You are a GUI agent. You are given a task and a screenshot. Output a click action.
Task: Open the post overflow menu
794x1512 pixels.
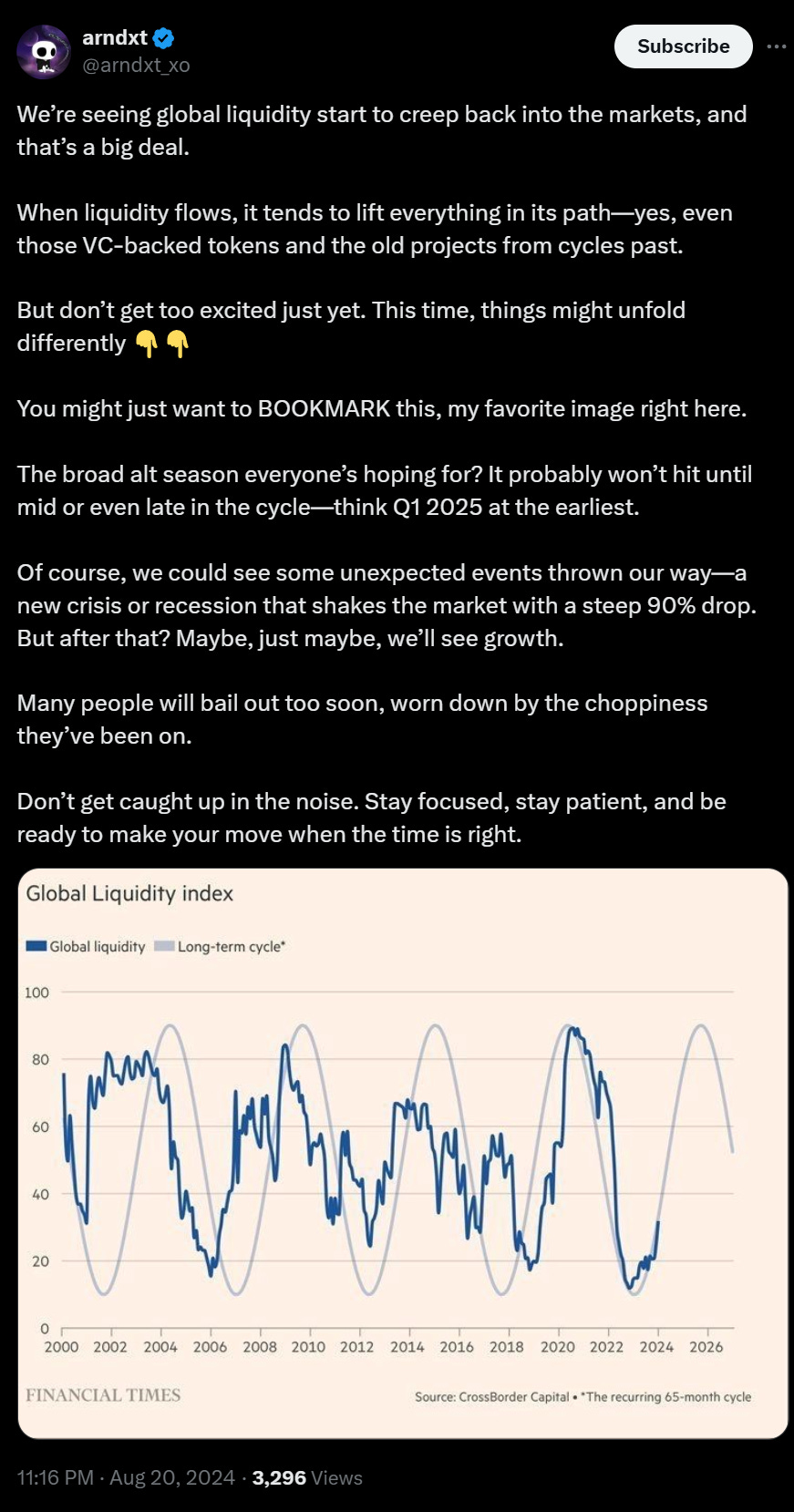pos(777,46)
